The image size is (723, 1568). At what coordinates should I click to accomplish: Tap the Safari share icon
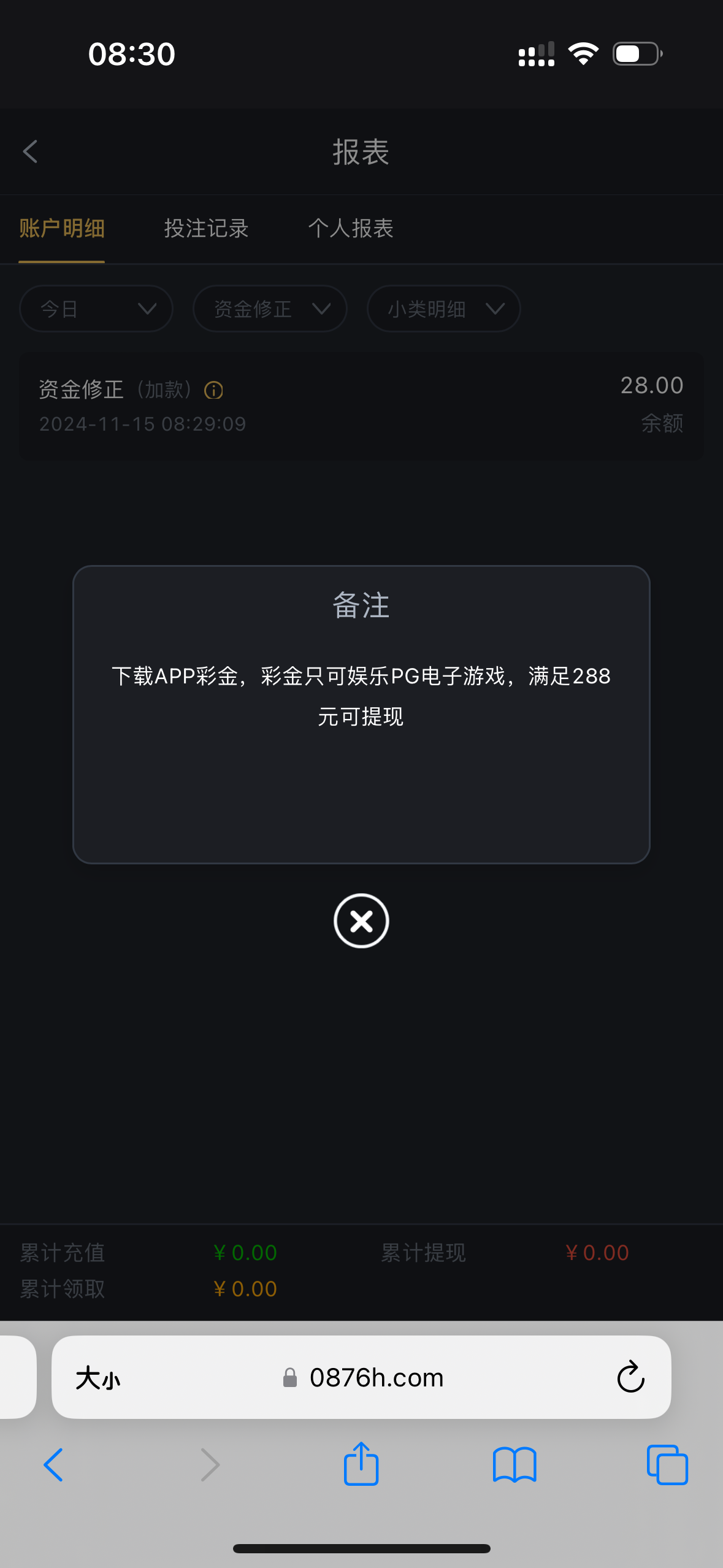(361, 1464)
